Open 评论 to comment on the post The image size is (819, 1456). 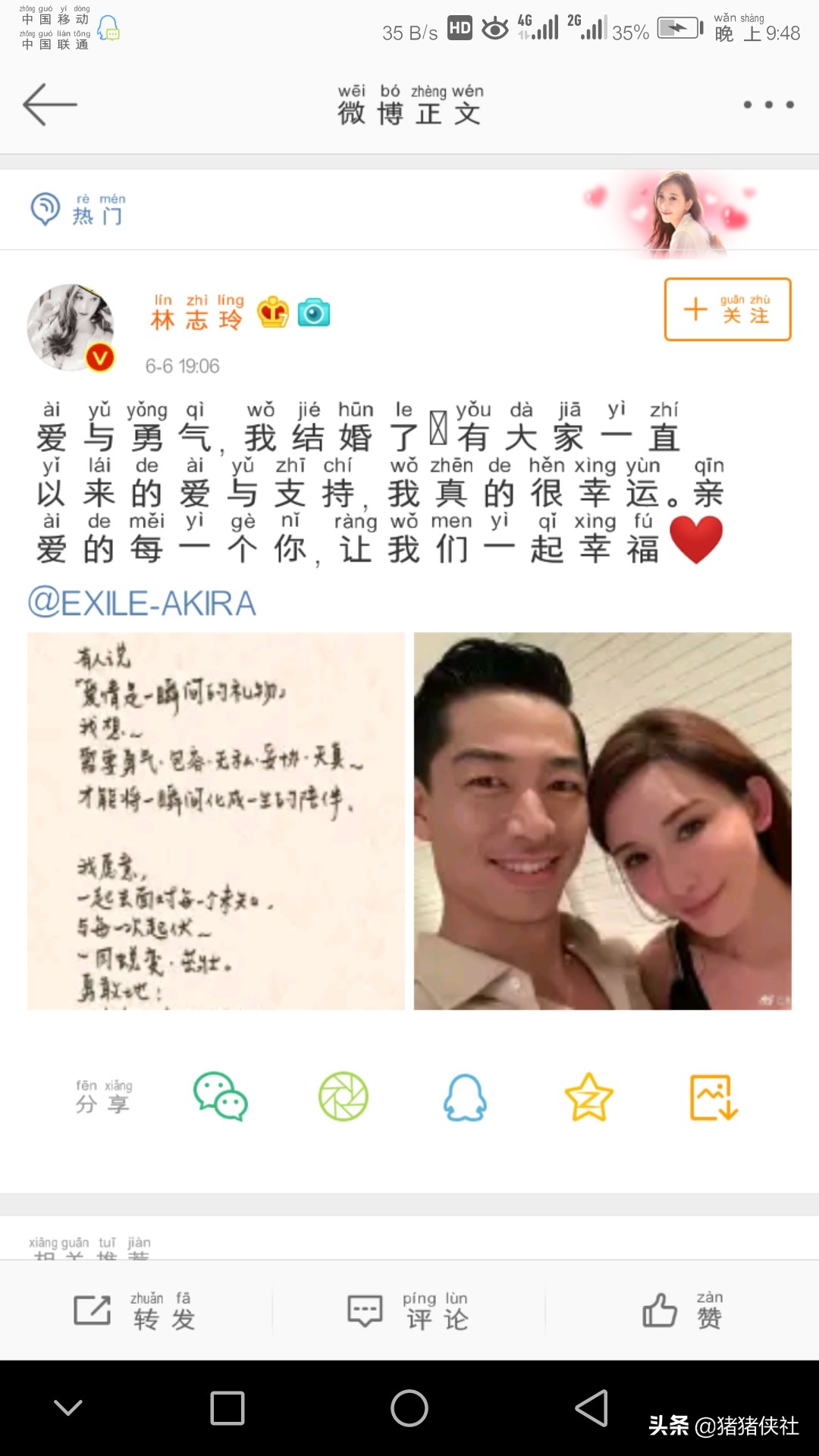[409, 1310]
